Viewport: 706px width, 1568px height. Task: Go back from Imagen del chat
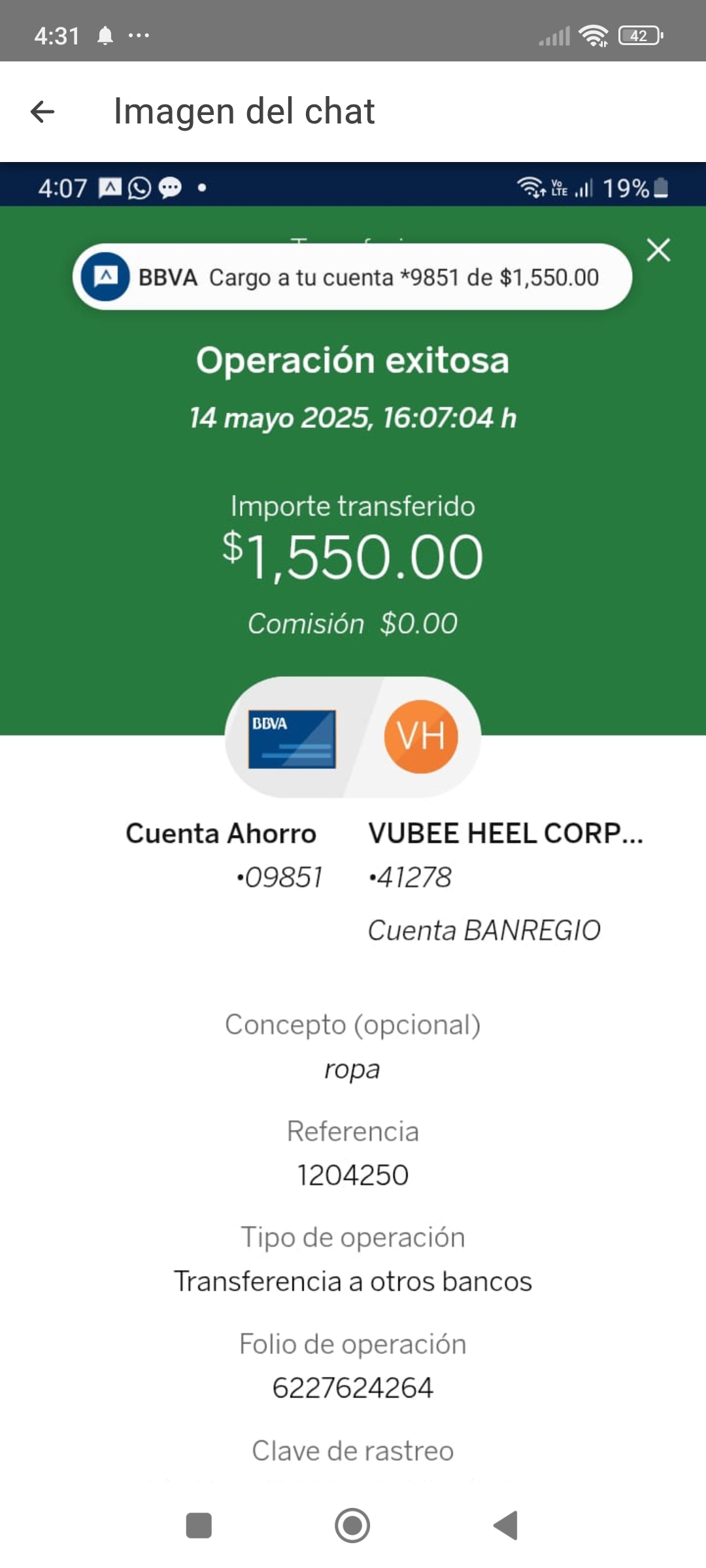click(42, 112)
